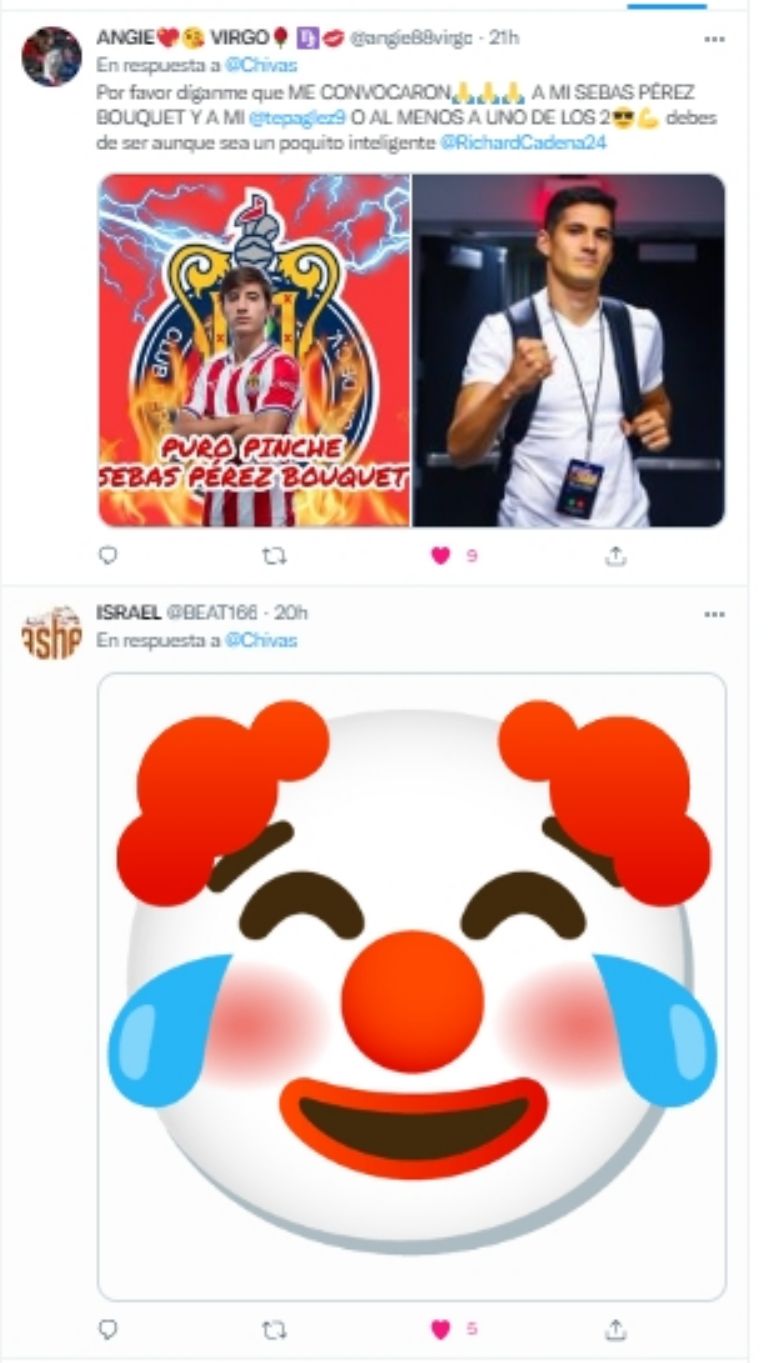
Task: Open the overflow menu on ISRAEL's tweet
Action: coord(714,614)
